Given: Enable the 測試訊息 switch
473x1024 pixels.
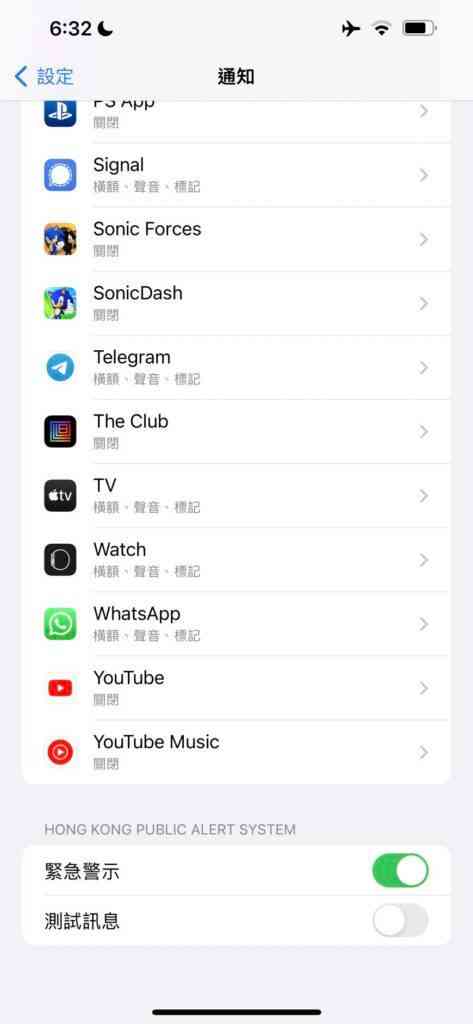Looking at the screenshot, I should [x=400, y=920].
